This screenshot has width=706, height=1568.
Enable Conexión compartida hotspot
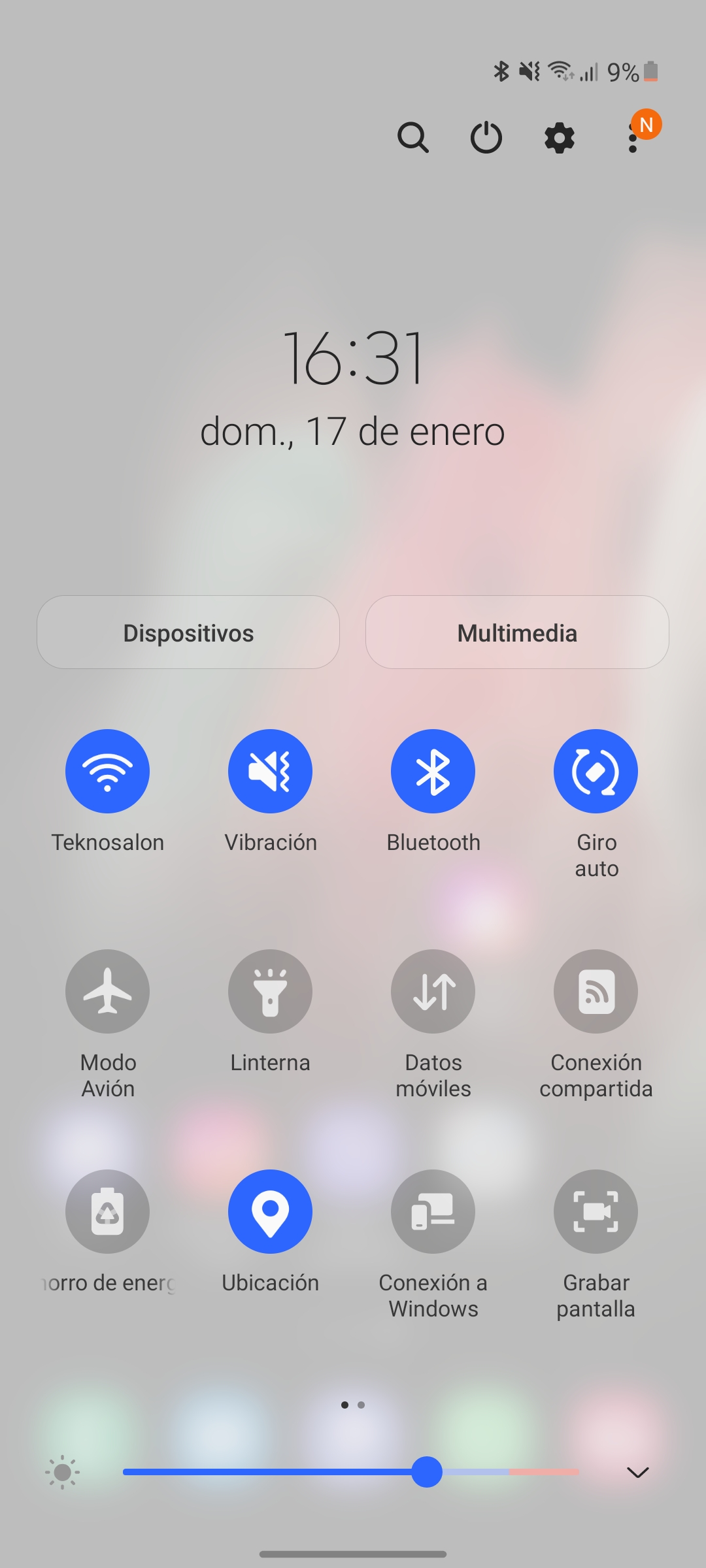tap(596, 991)
